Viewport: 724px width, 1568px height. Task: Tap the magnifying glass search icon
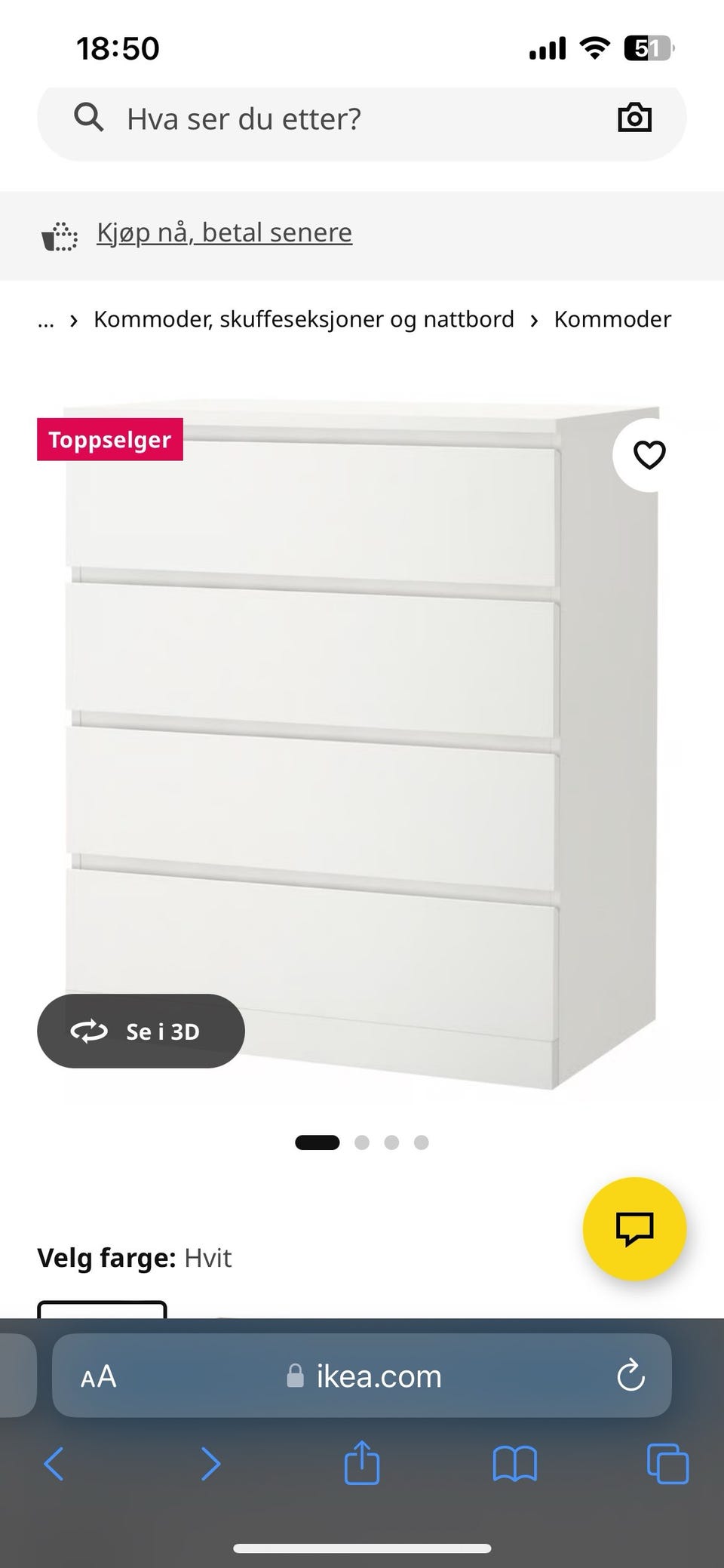point(88,118)
